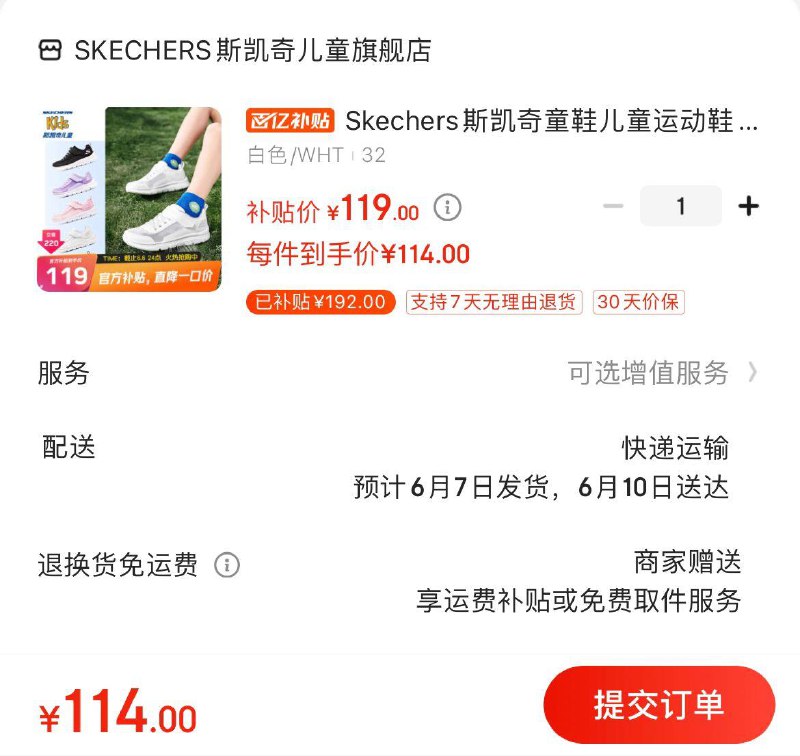Increase quantity with the plus button
Image resolution: width=800 pixels, height=756 pixels.
[x=748, y=207]
